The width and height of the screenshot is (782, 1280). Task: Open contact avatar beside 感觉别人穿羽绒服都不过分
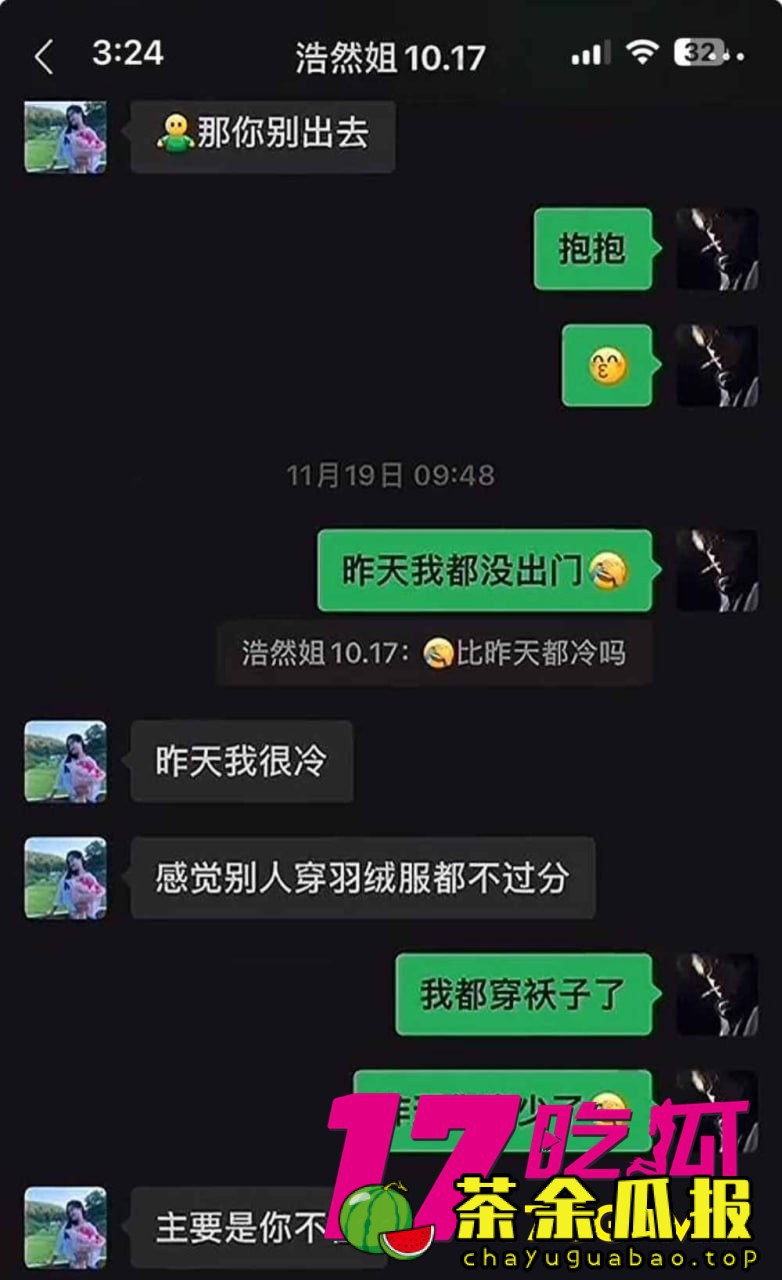click(x=65, y=877)
